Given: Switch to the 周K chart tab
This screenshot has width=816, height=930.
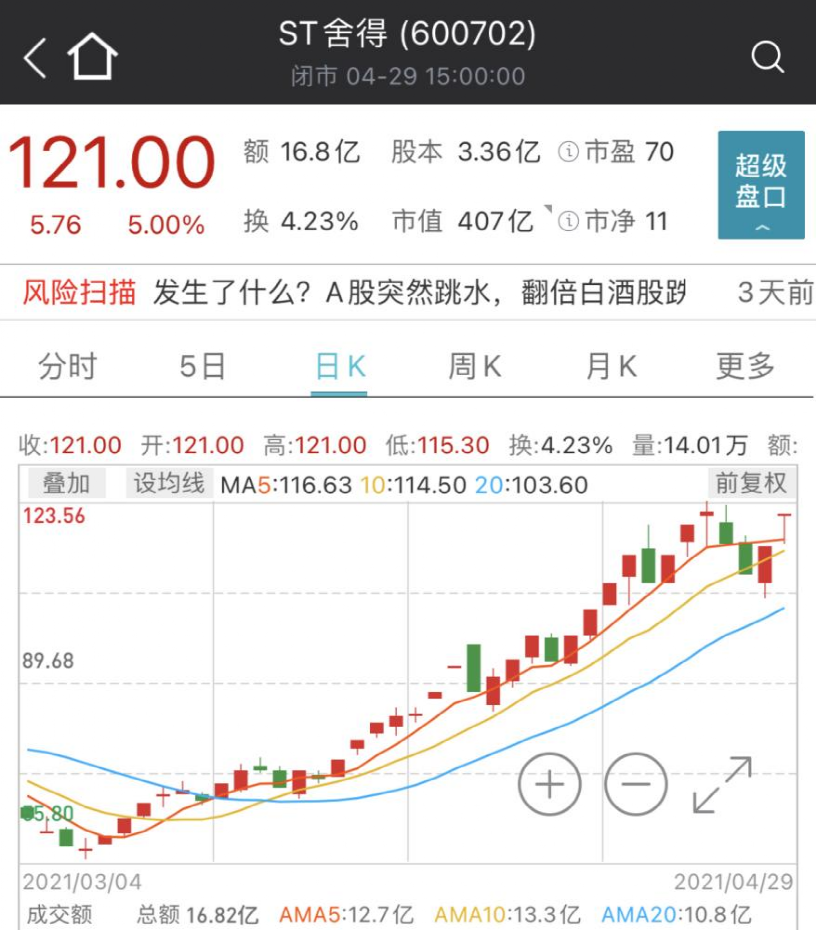Looking at the screenshot, I should pyautogui.click(x=474, y=367).
